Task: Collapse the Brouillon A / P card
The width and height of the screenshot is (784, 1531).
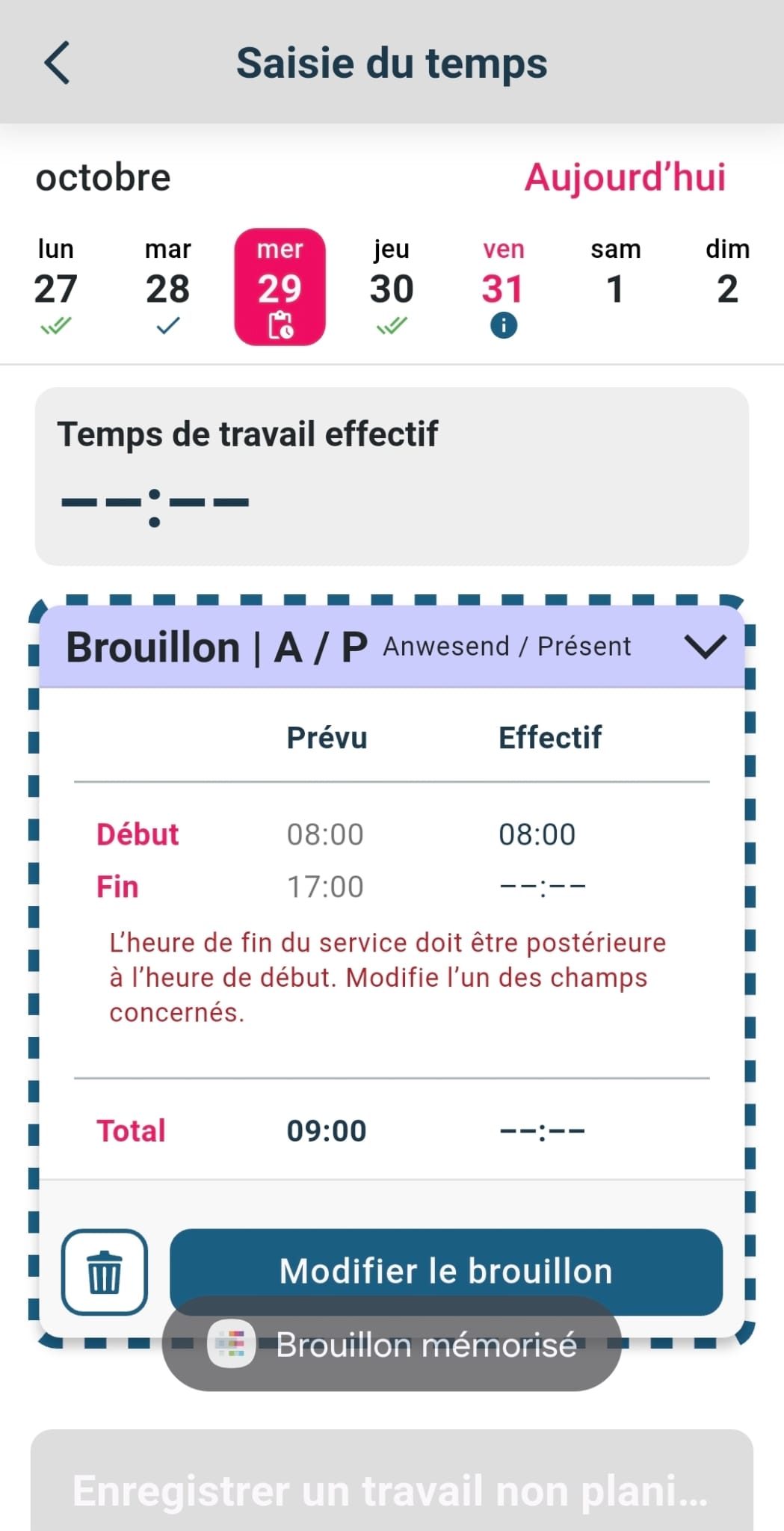Action: [705, 647]
